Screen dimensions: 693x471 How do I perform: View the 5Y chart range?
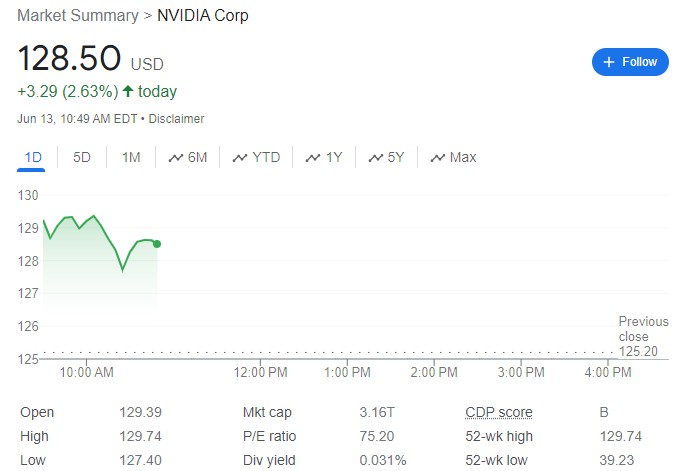388,157
